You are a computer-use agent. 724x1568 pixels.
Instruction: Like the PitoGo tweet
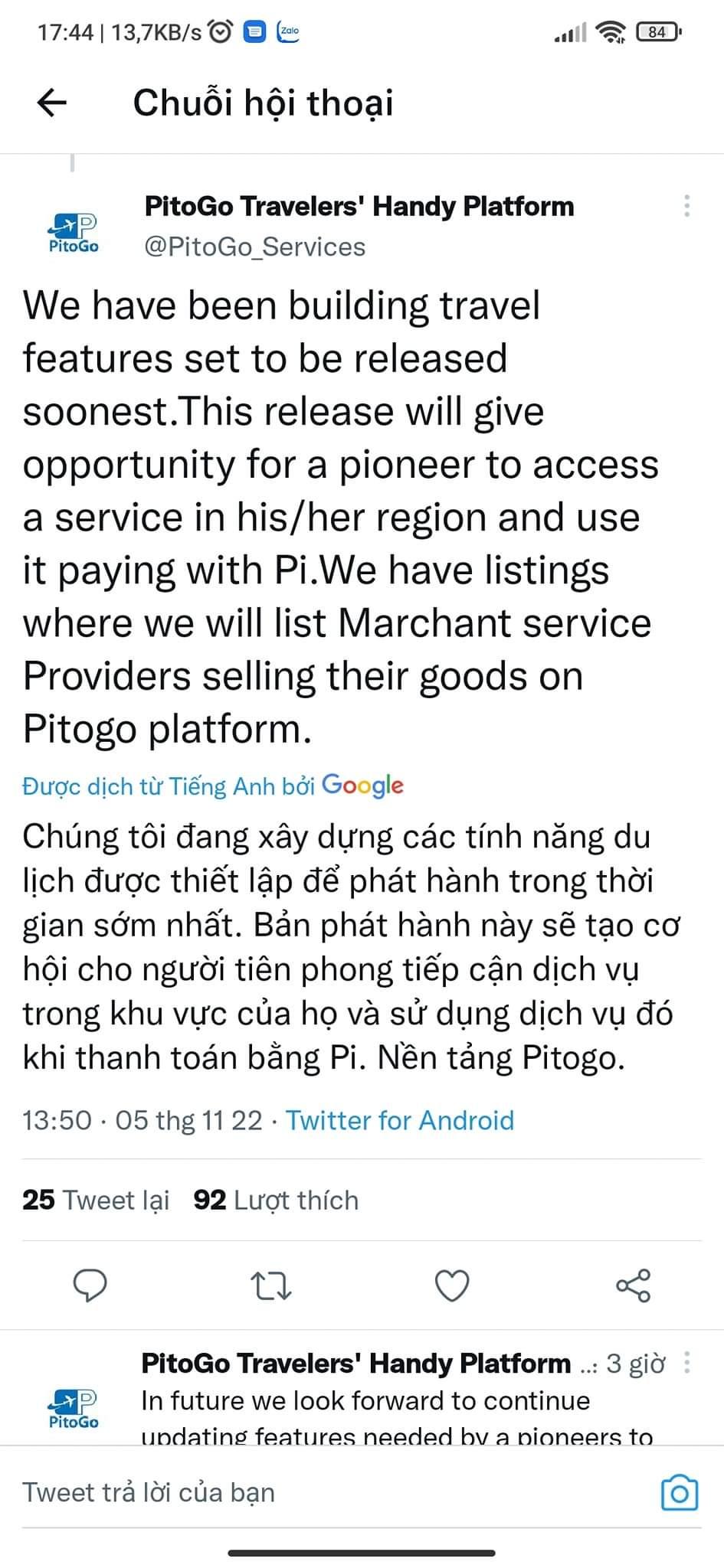pyautogui.click(x=452, y=1285)
